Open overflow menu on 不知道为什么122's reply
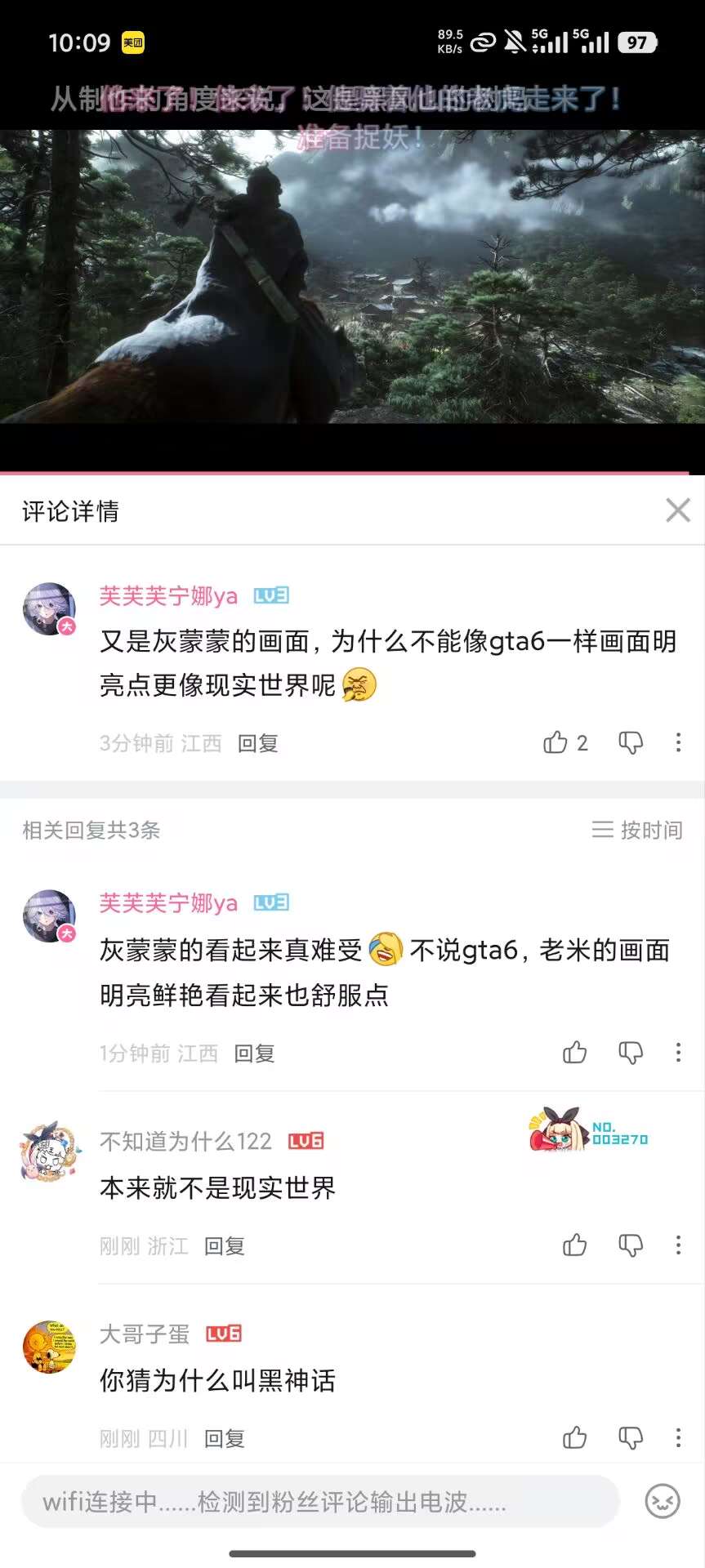The image size is (705, 1568). pyautogui.click(x=678, y=1245)
